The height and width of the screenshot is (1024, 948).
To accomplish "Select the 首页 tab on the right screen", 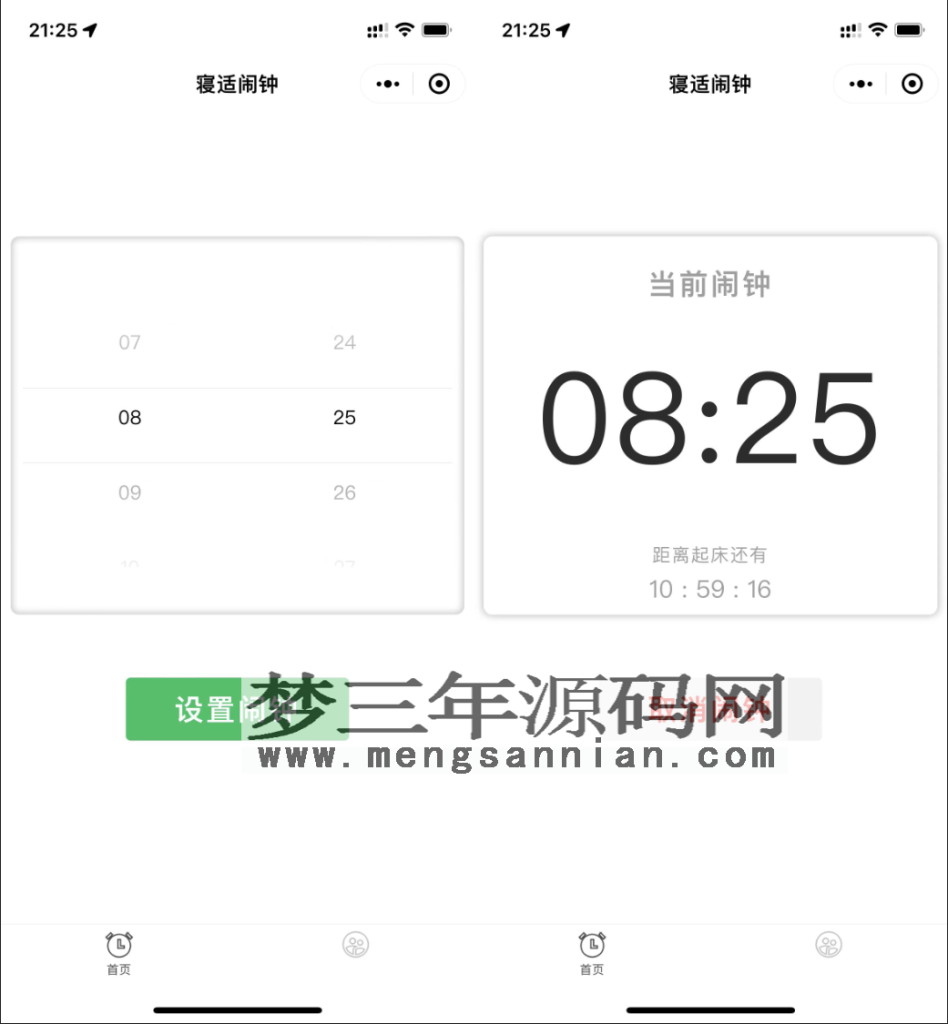I will pos(592,968).
